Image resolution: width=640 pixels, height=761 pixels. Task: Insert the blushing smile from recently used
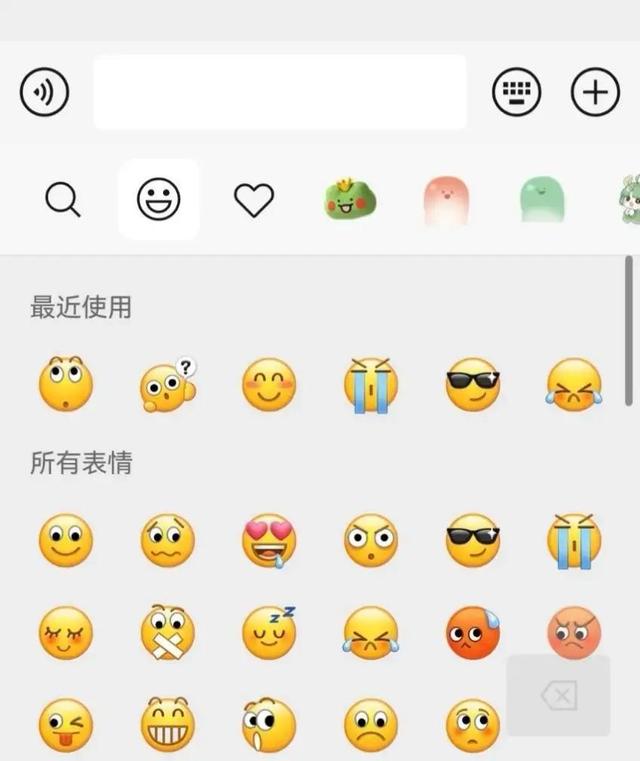pyautogui.click(x=269, y=386)
